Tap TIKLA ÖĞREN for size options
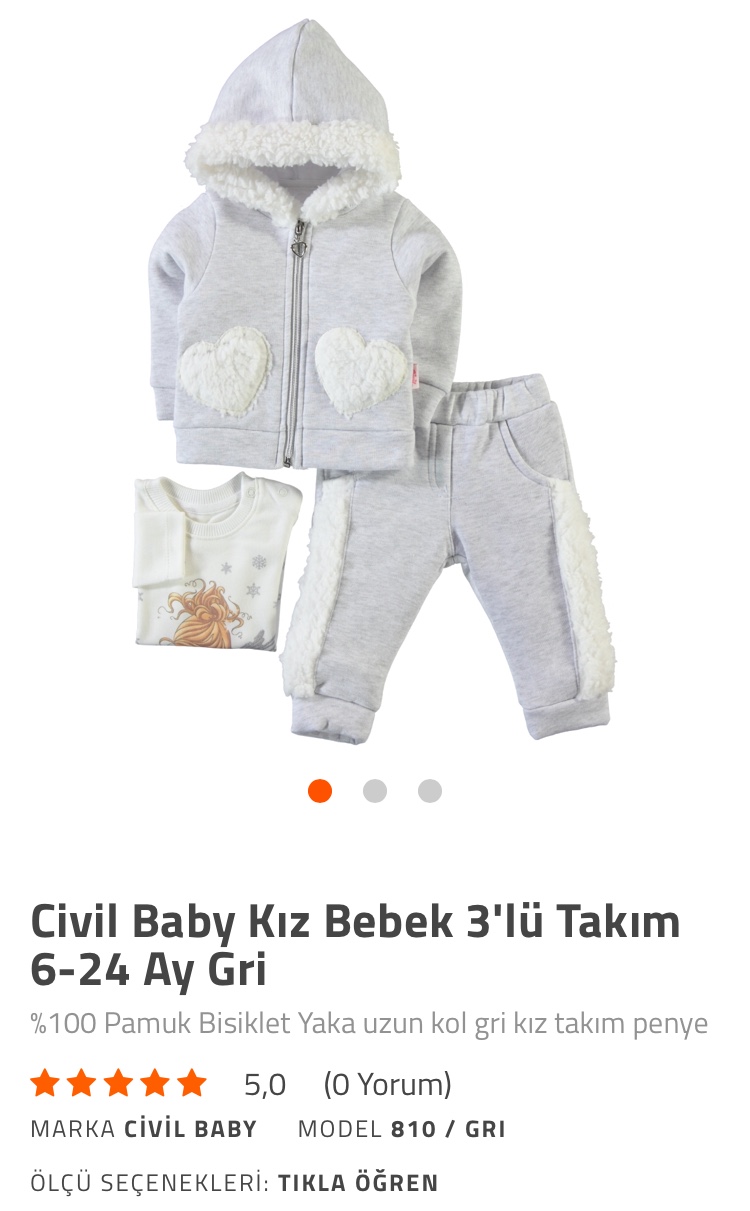750x1211 pixels. (x=358, y=1183)
